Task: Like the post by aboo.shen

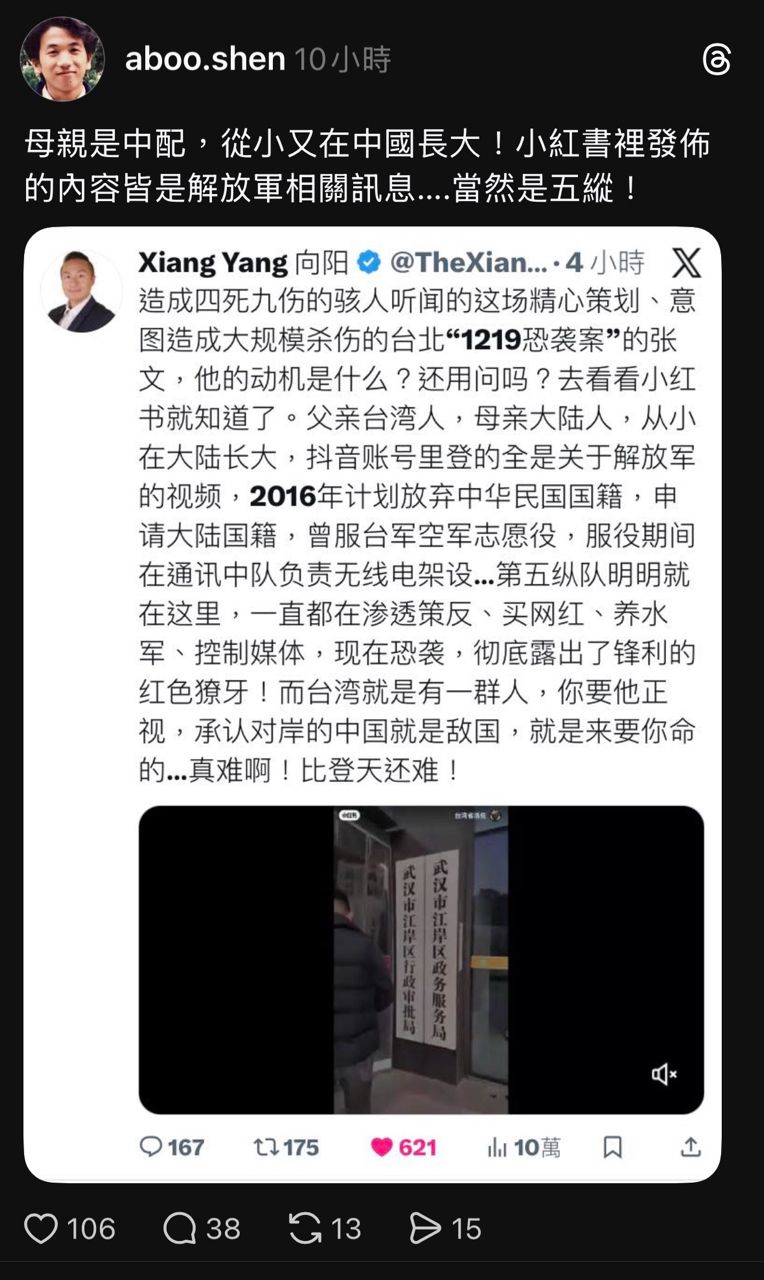Action: [41, 1228]
